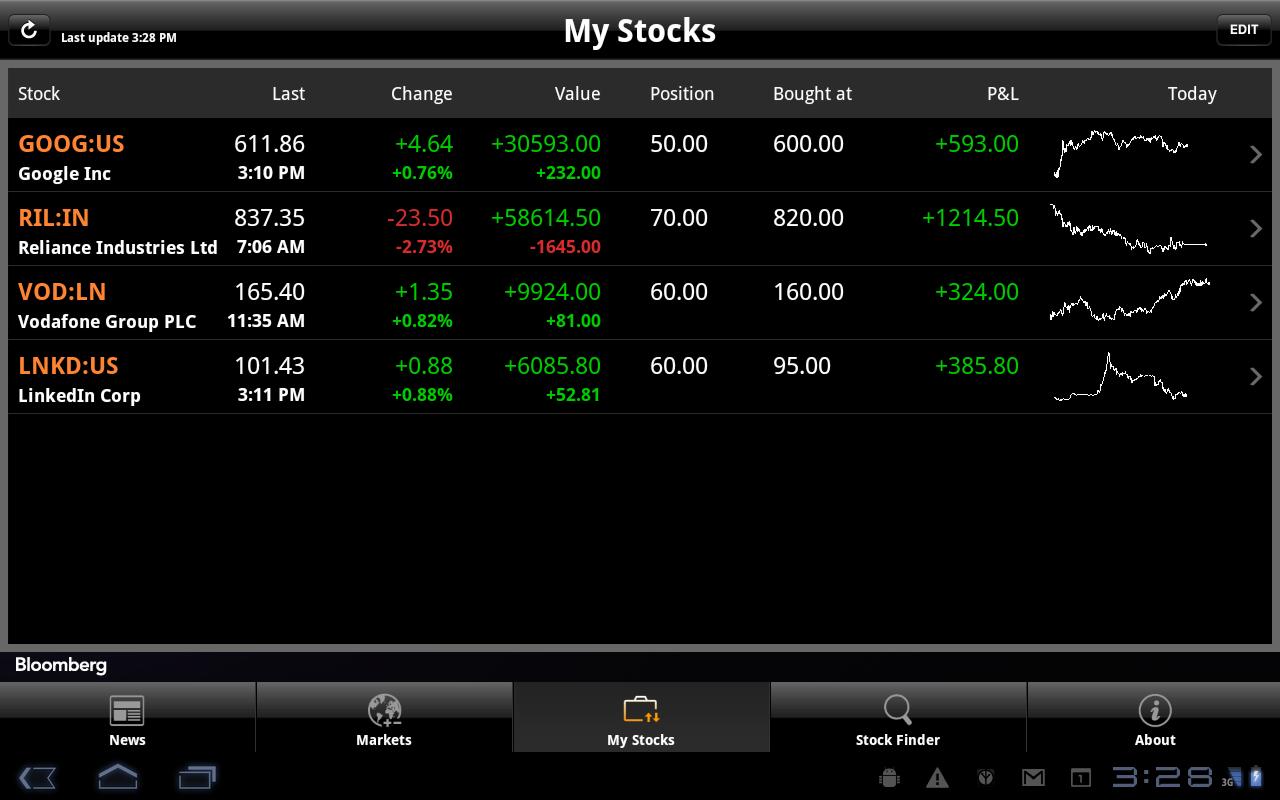Switch to the News tab

127,720
